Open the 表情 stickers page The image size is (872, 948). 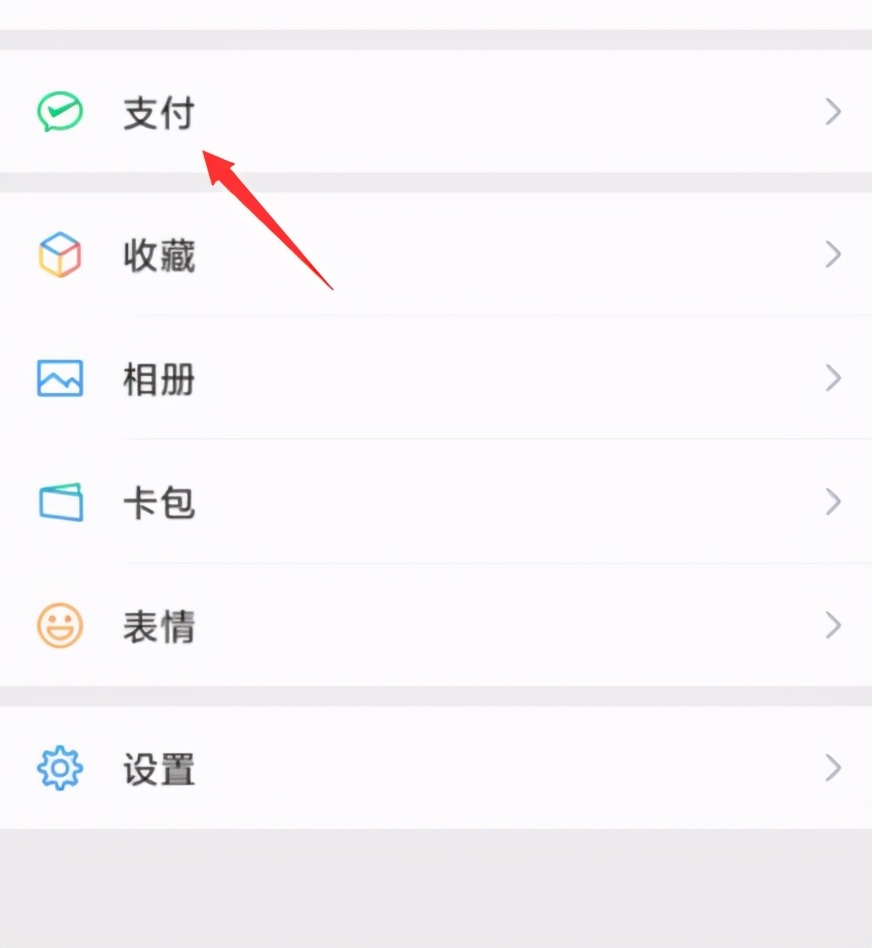[157, 625]
